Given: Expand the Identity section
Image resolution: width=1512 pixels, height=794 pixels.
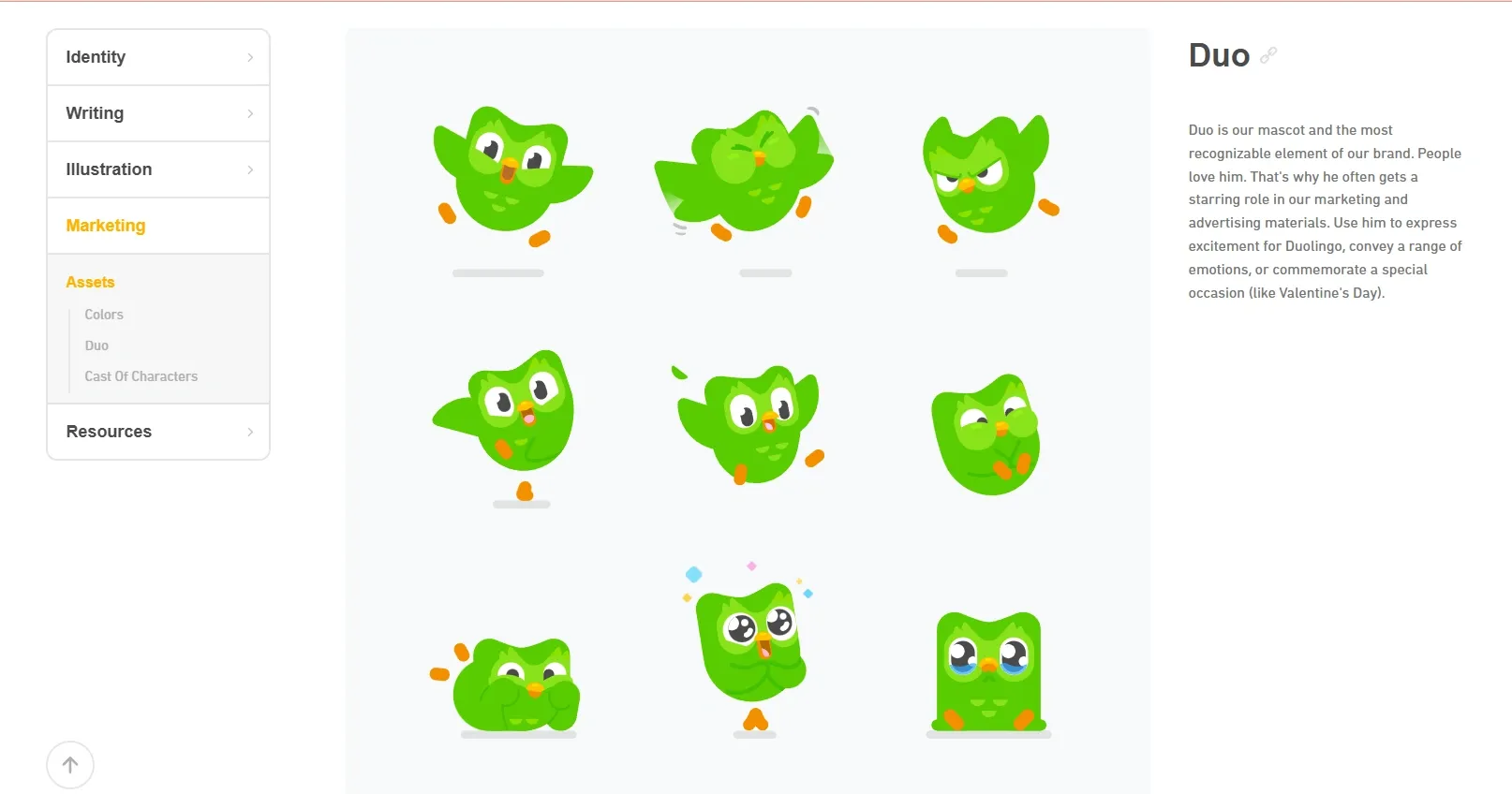Looking at the screenshot, I should [x=157, y=57].
